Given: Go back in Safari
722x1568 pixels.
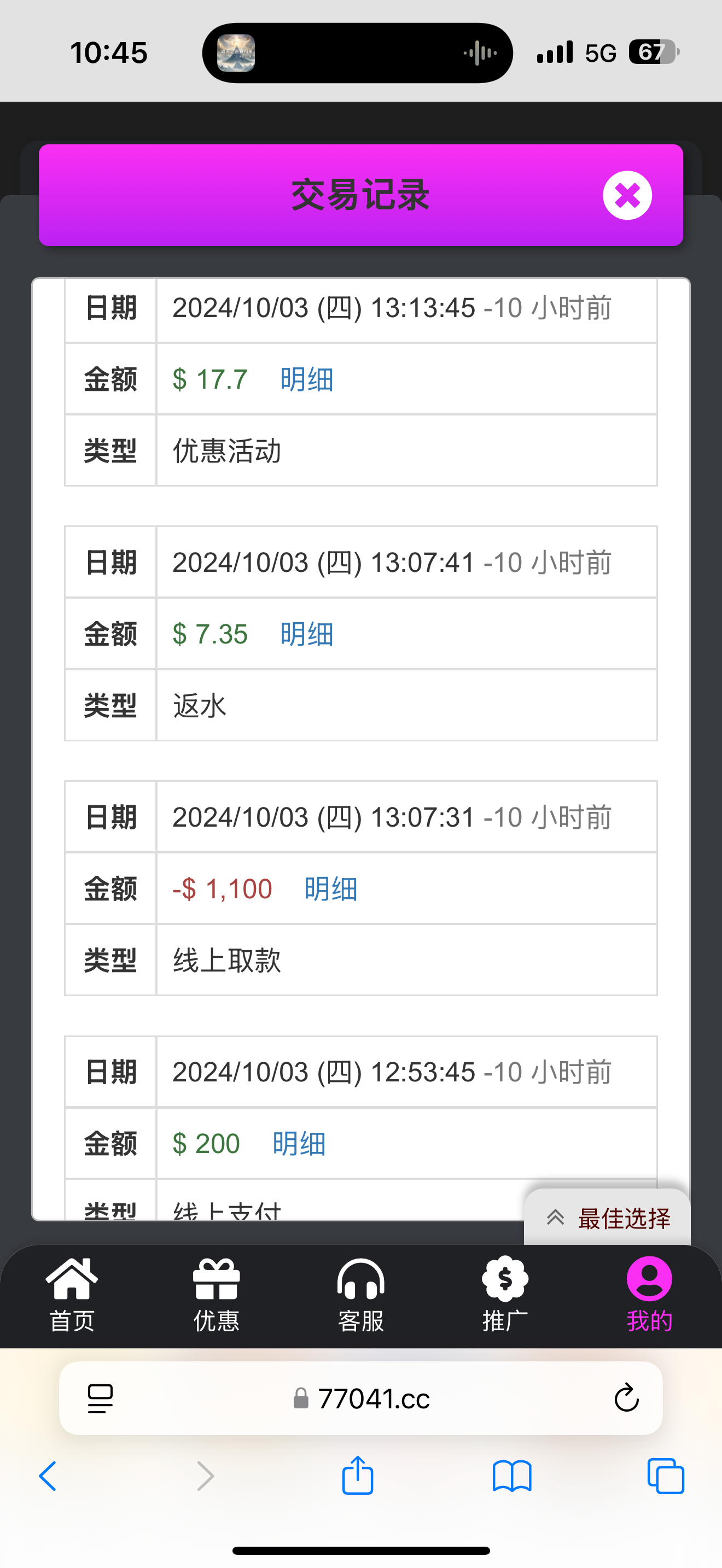Looking at the screenshot, I should [x=48, y=1476].
